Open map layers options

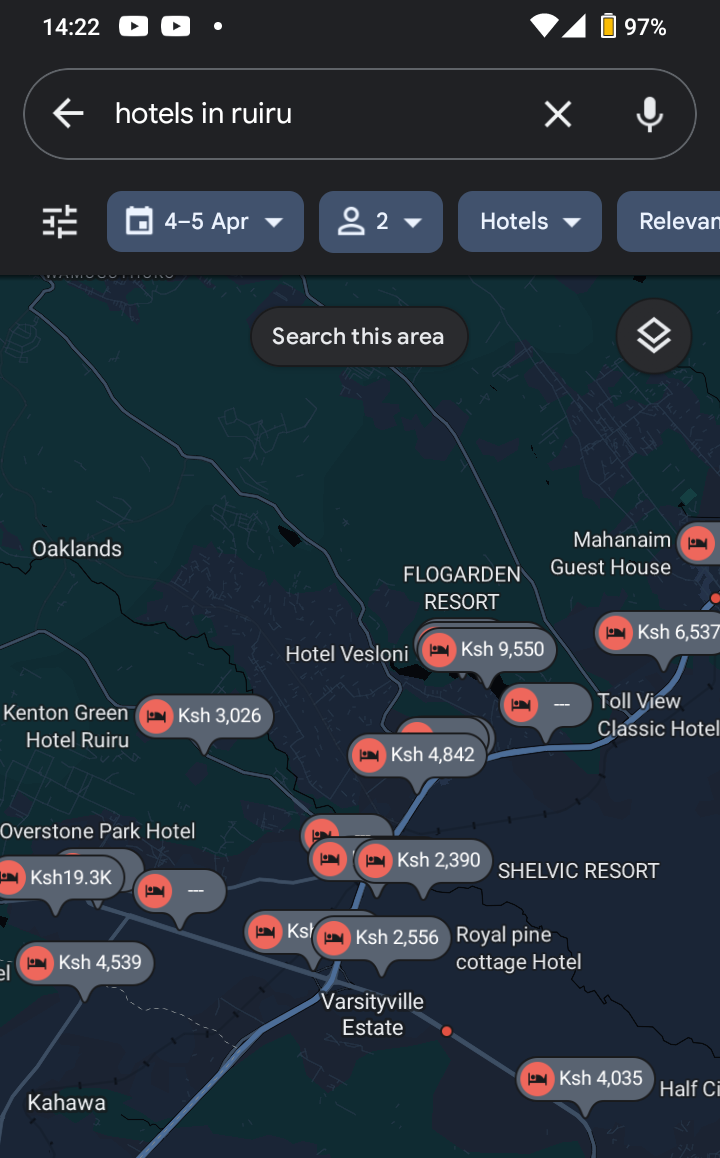click(654, 336)
